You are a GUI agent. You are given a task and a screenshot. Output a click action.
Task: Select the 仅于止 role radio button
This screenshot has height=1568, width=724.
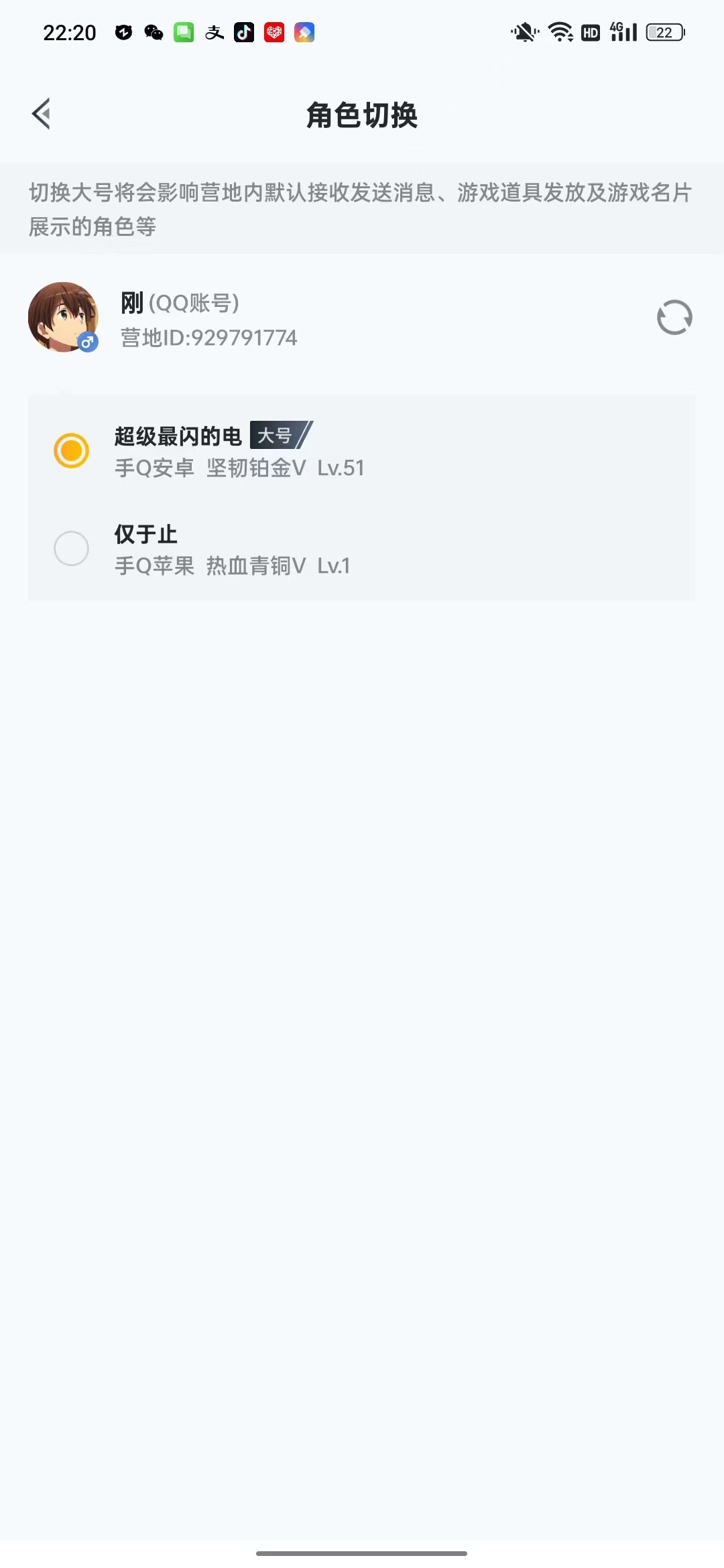point(72,548)
